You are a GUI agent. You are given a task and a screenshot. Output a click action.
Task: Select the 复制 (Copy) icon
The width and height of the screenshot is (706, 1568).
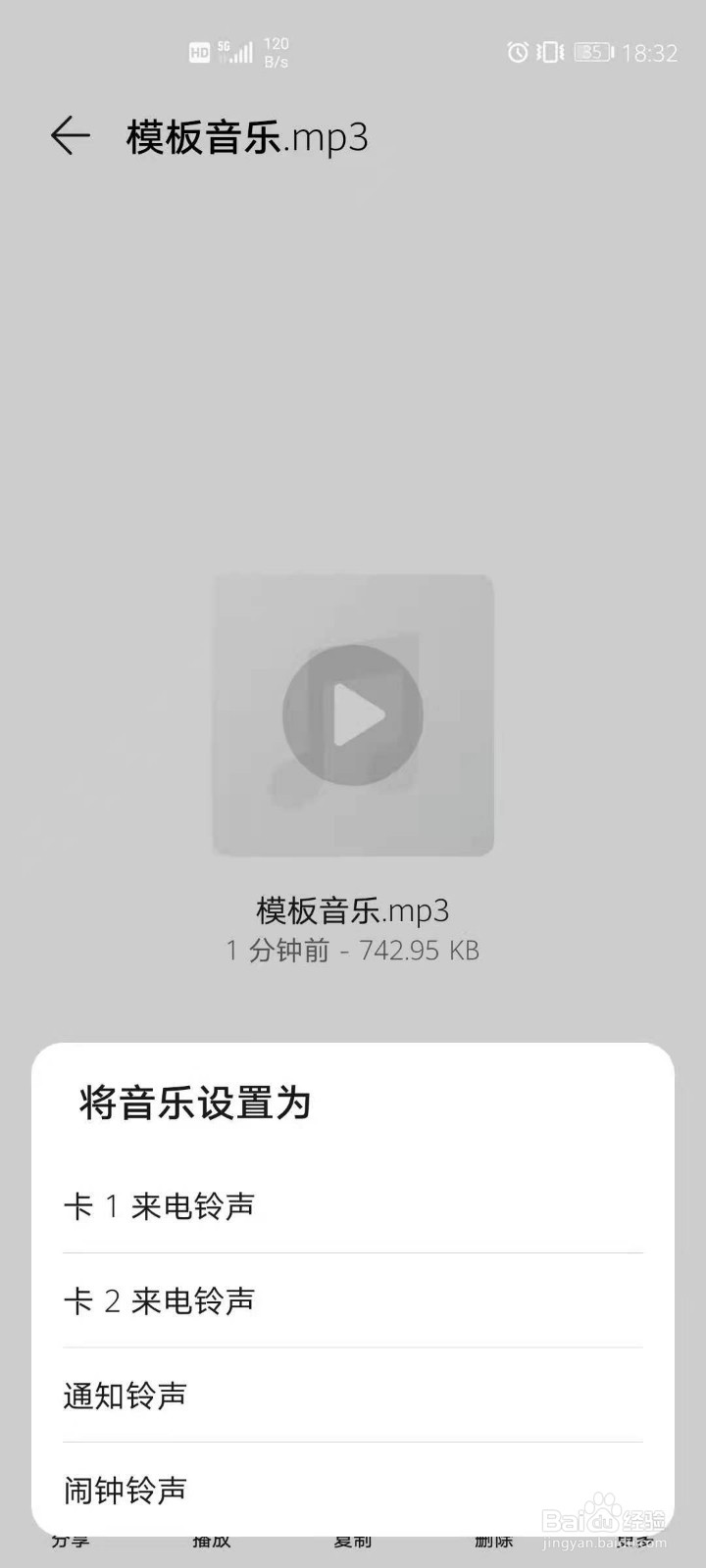point(353,1542)
